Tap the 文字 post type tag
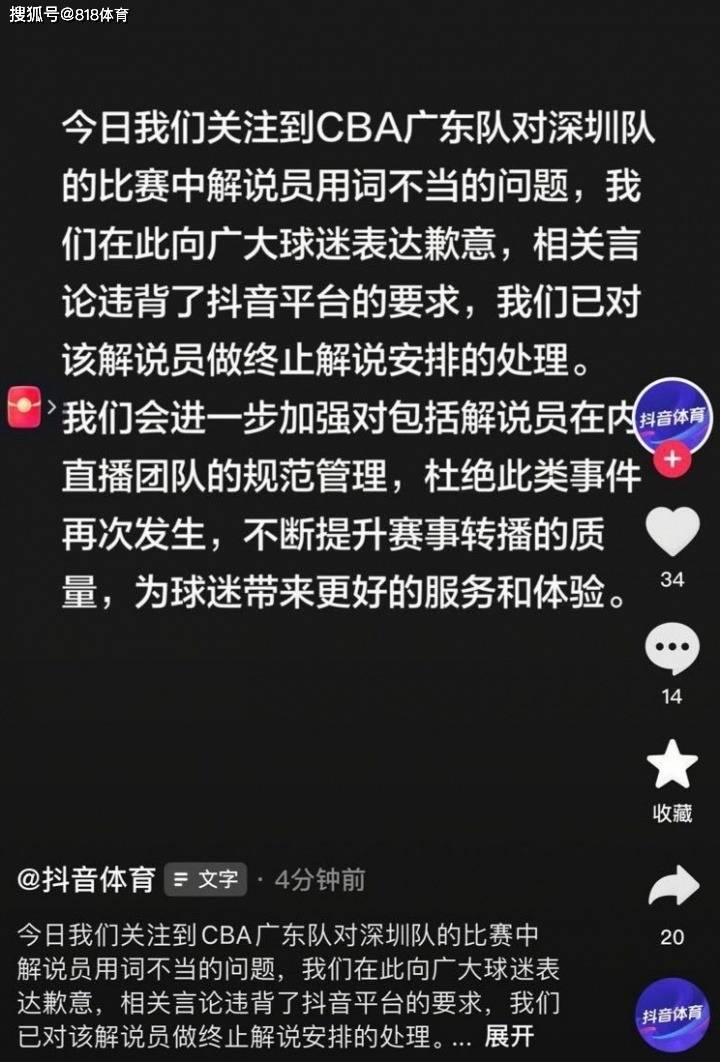 click(x=205, y=880)
